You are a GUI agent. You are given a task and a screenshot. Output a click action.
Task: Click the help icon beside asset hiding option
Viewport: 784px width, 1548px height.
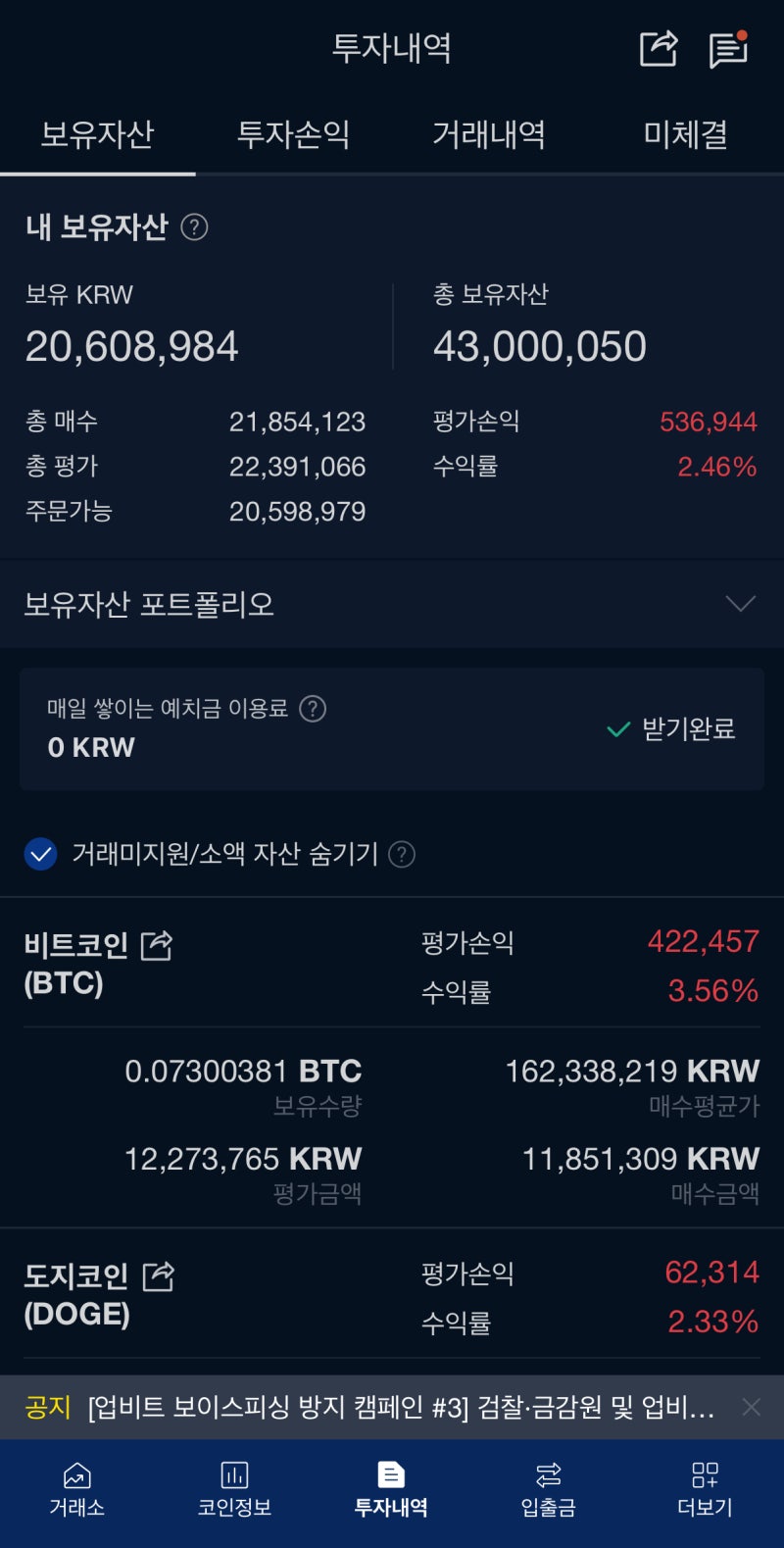pos(402,854)
